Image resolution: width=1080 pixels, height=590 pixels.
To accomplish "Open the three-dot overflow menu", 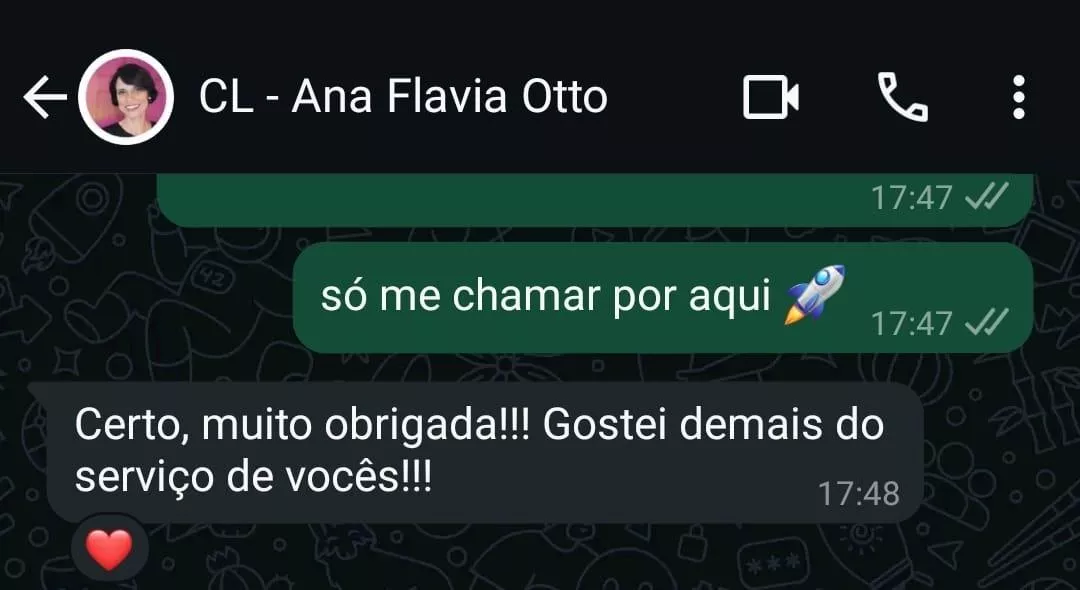I will click(x=1018, y=98).
